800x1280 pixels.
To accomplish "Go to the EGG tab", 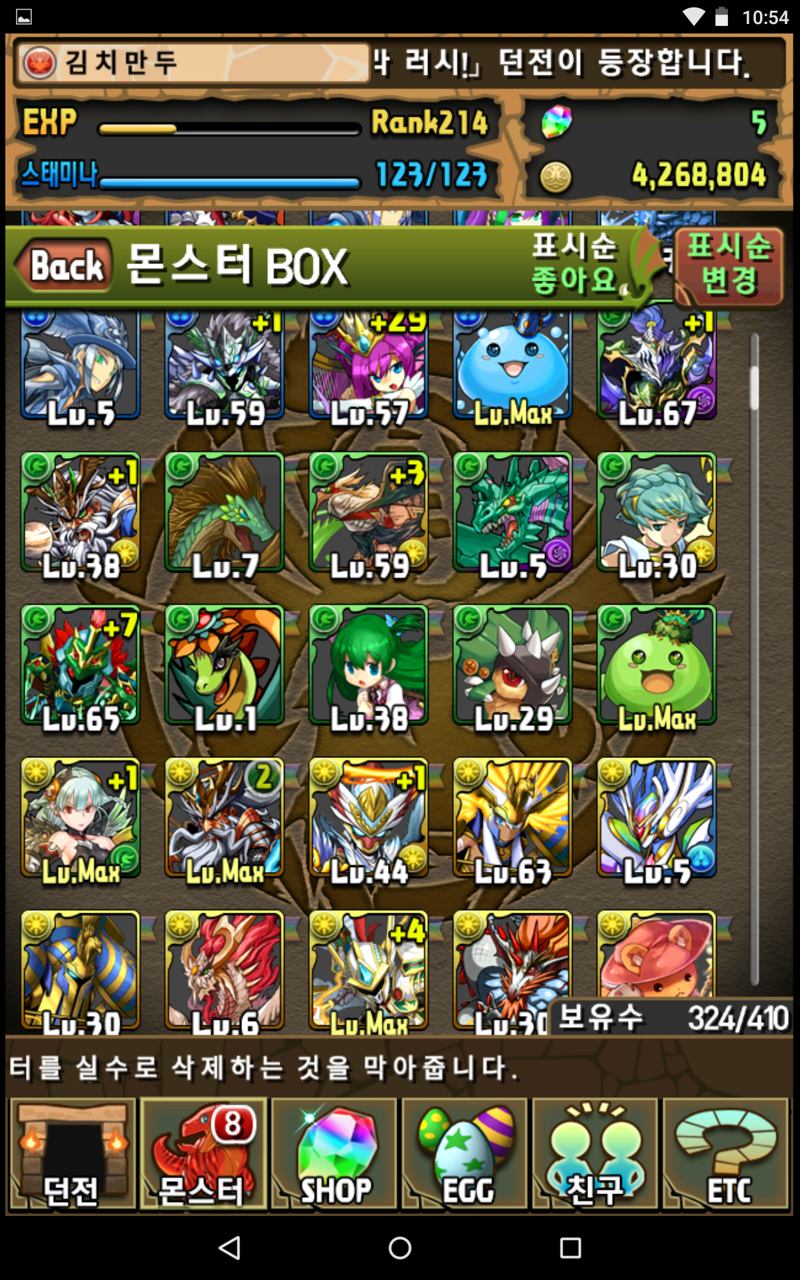I will coord(466,1153).
